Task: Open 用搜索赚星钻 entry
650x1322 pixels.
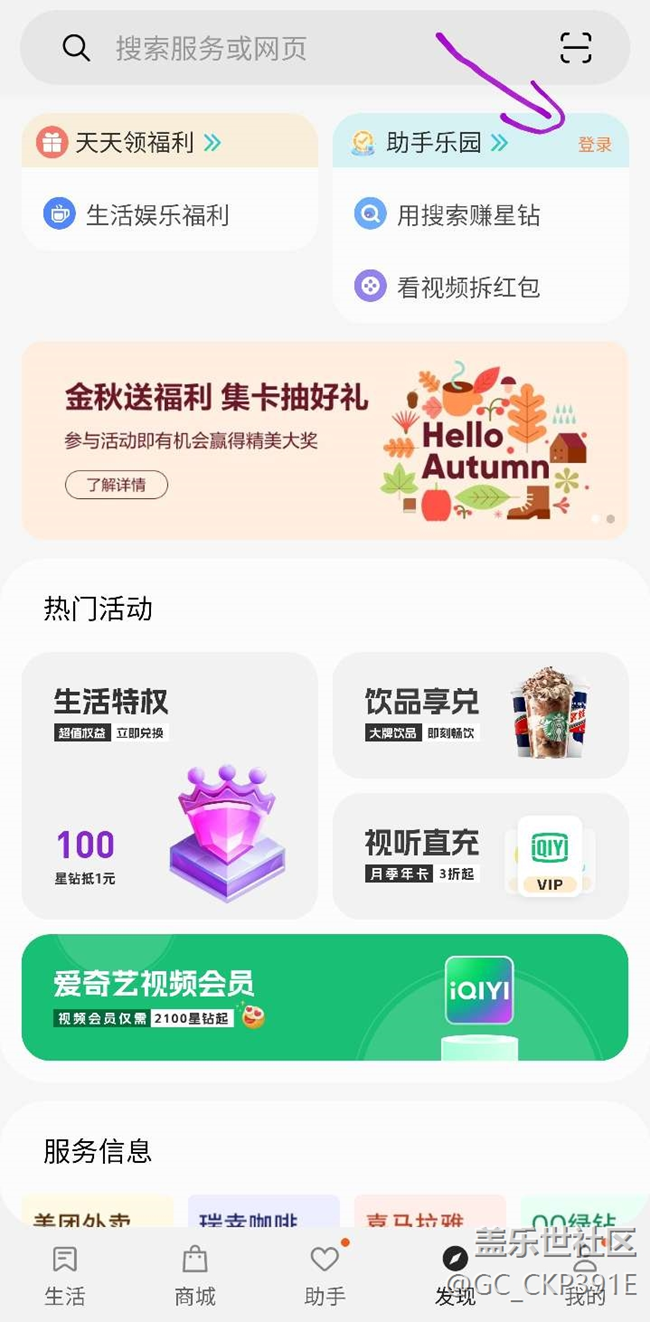Action: click(x=447, y=215)
